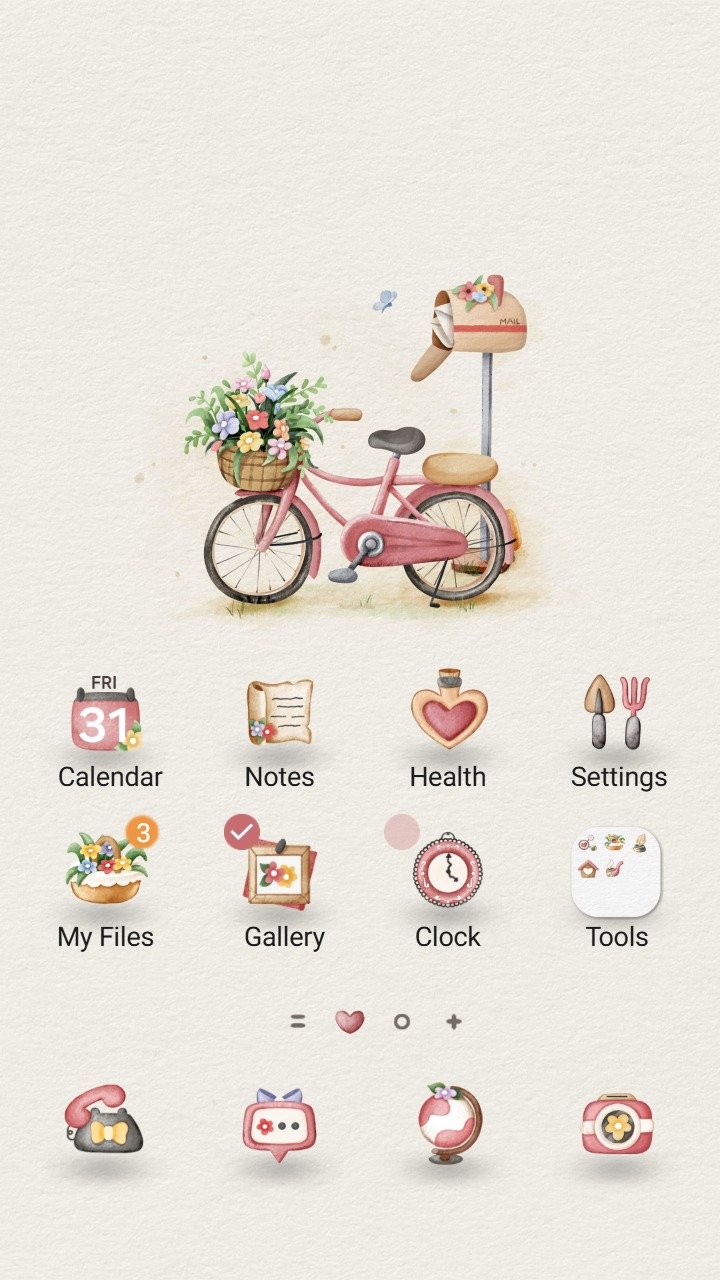Go to Settings

[x=618, y=712]
